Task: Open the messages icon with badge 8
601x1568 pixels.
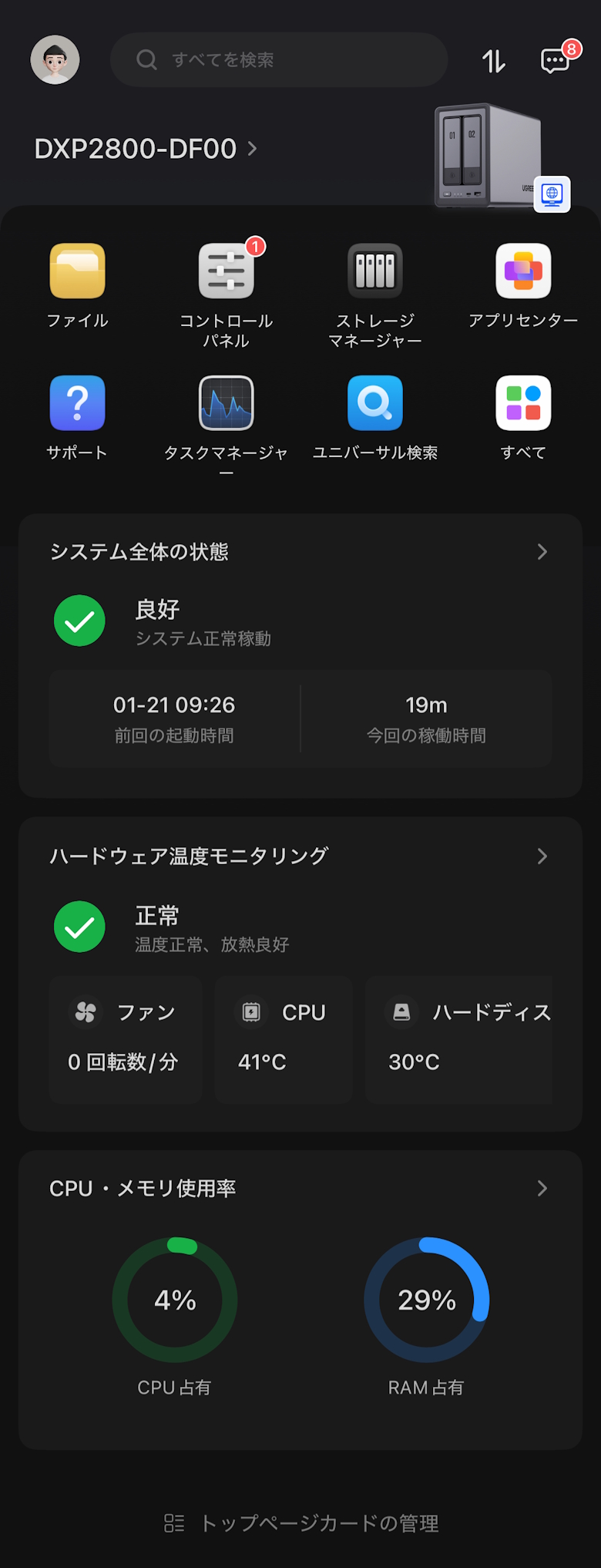Action: tap(556, 60)
